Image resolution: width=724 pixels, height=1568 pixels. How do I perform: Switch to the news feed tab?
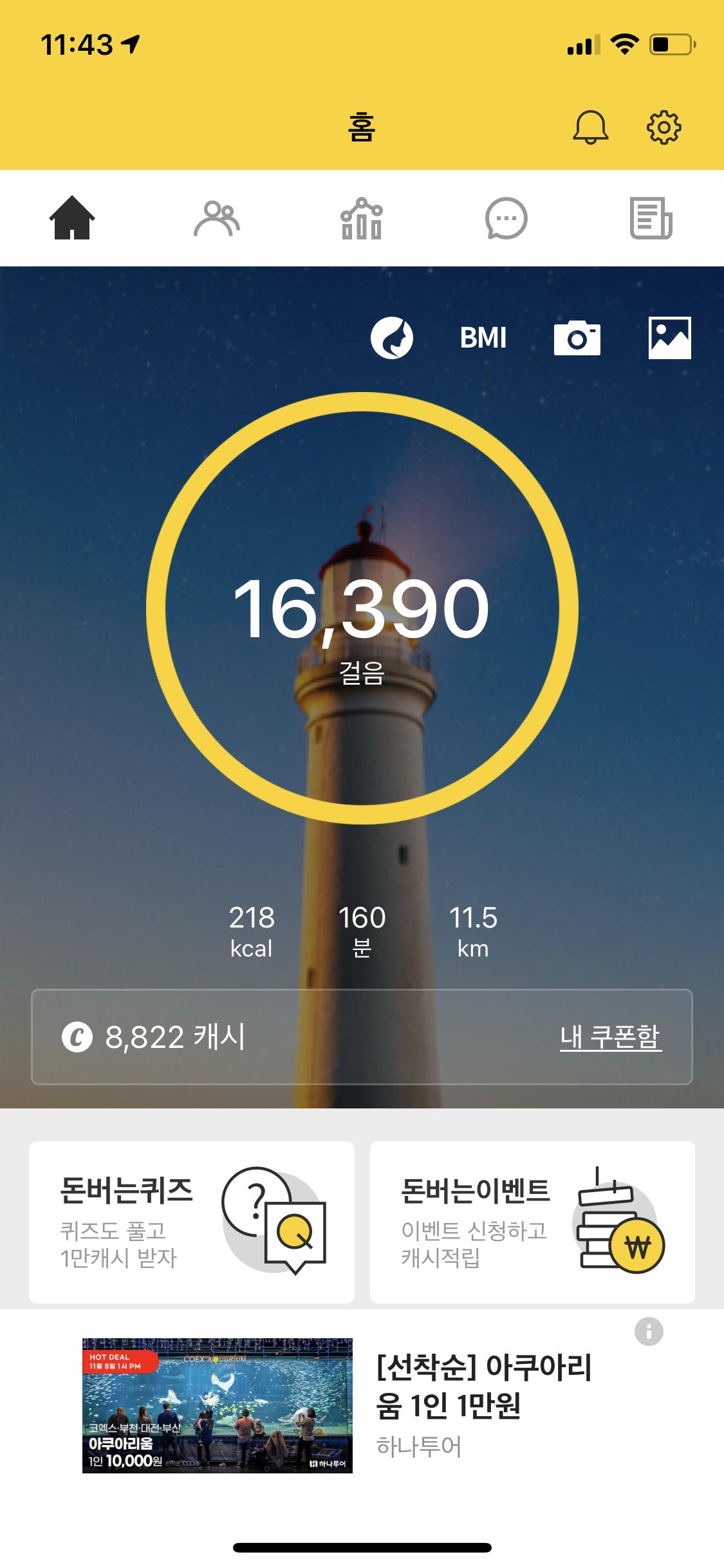651,218
